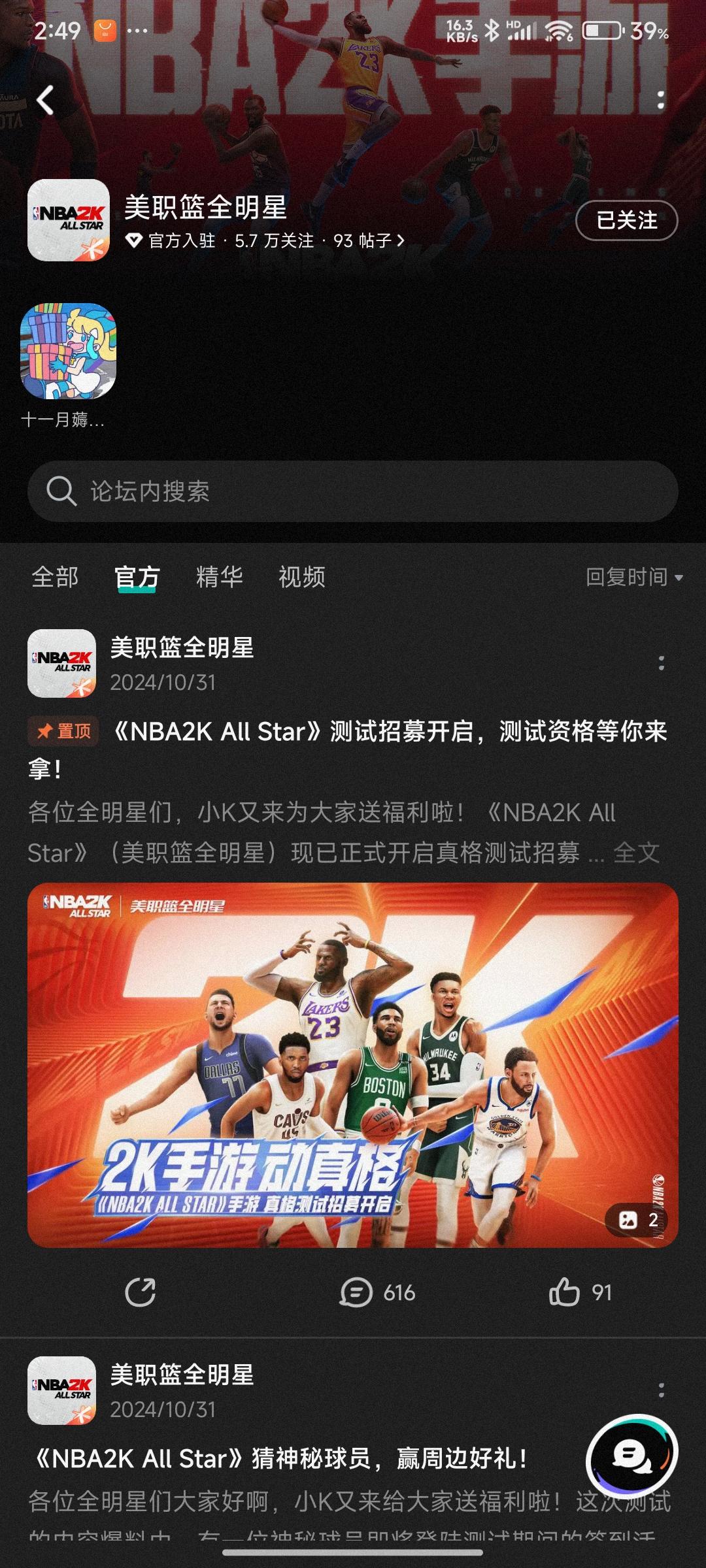Viewport: 706px width, 1568px height.
Task: Expand 全文 of the pinned post
Action: point(636,853)
